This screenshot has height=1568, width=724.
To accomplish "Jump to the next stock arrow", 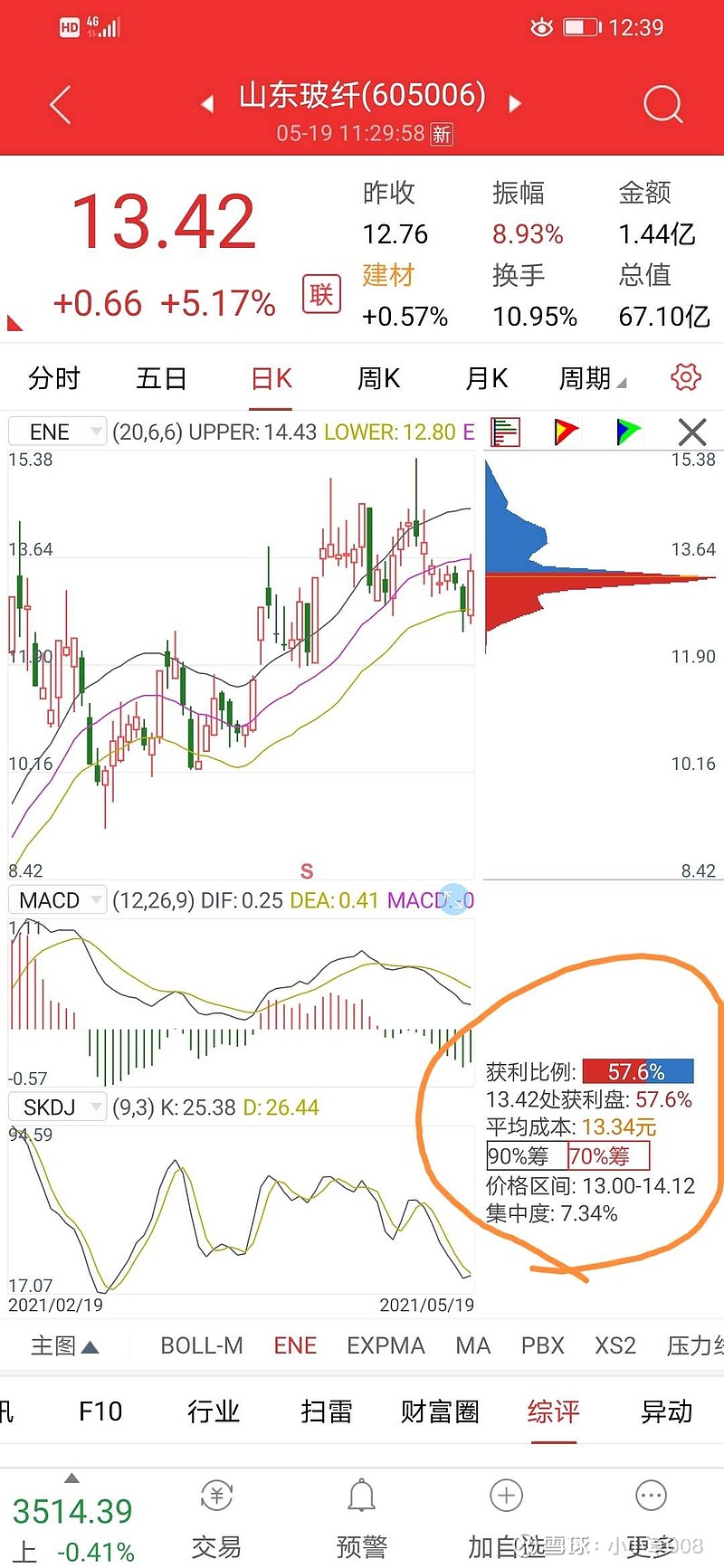I will [515, 104].
